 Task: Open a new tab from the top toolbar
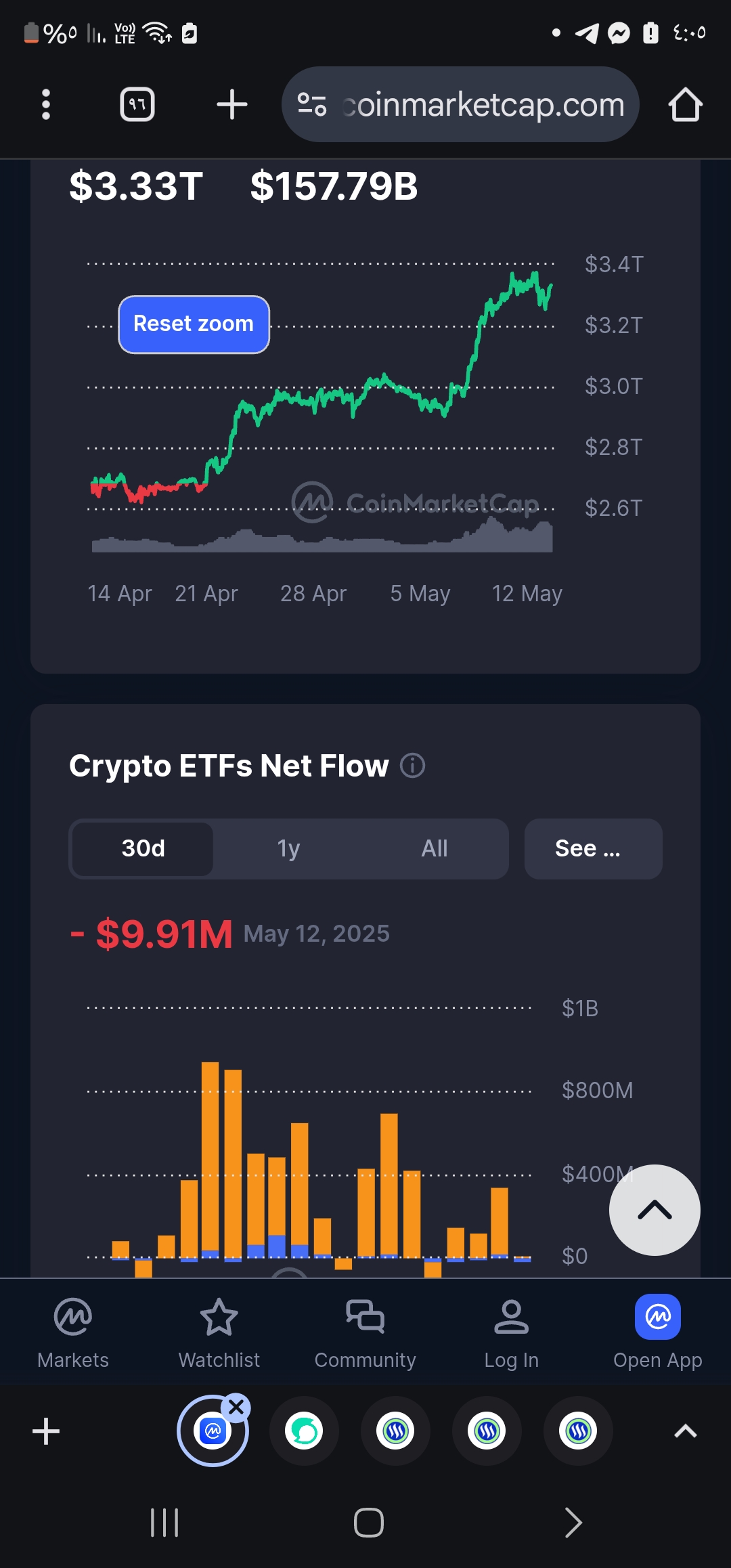tap(231, 105)
